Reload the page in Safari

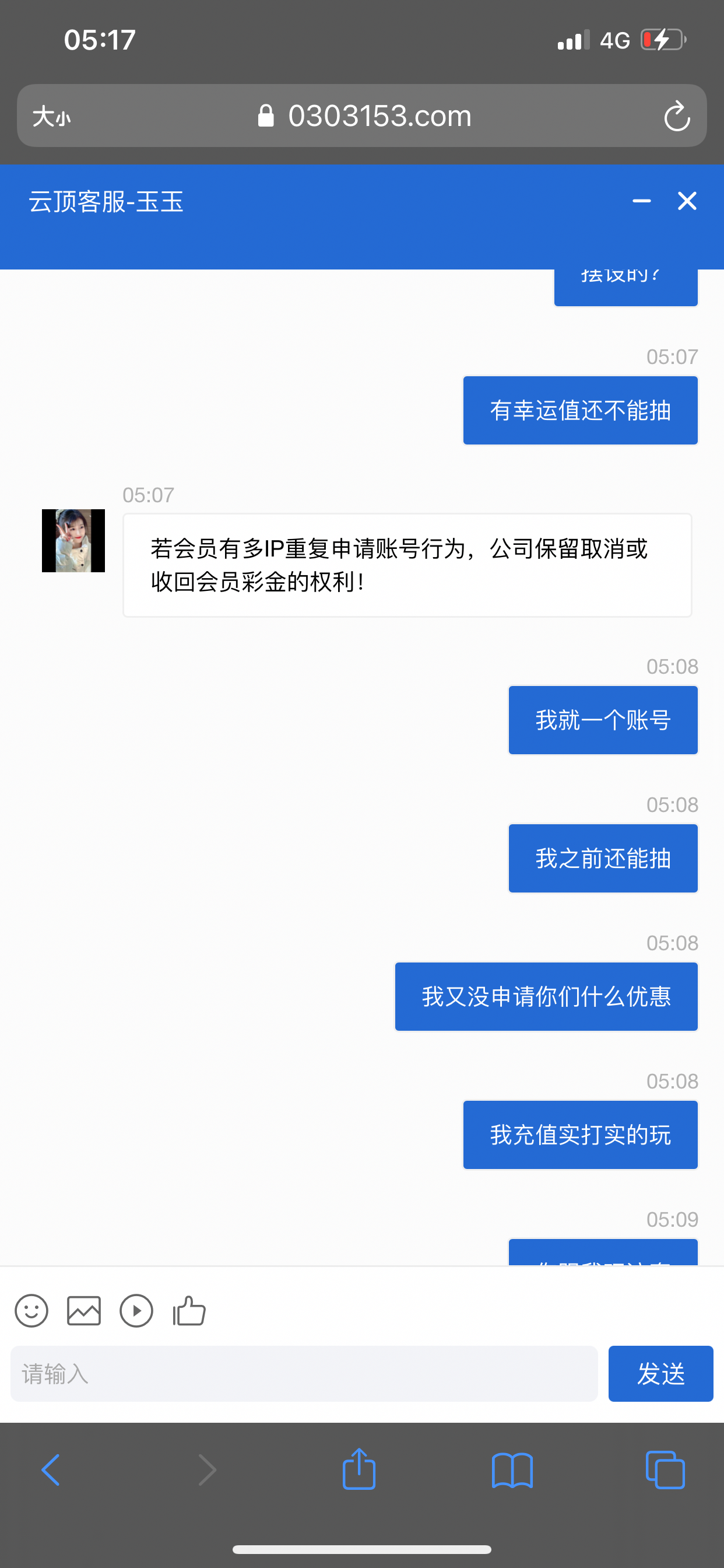point(677,116)
